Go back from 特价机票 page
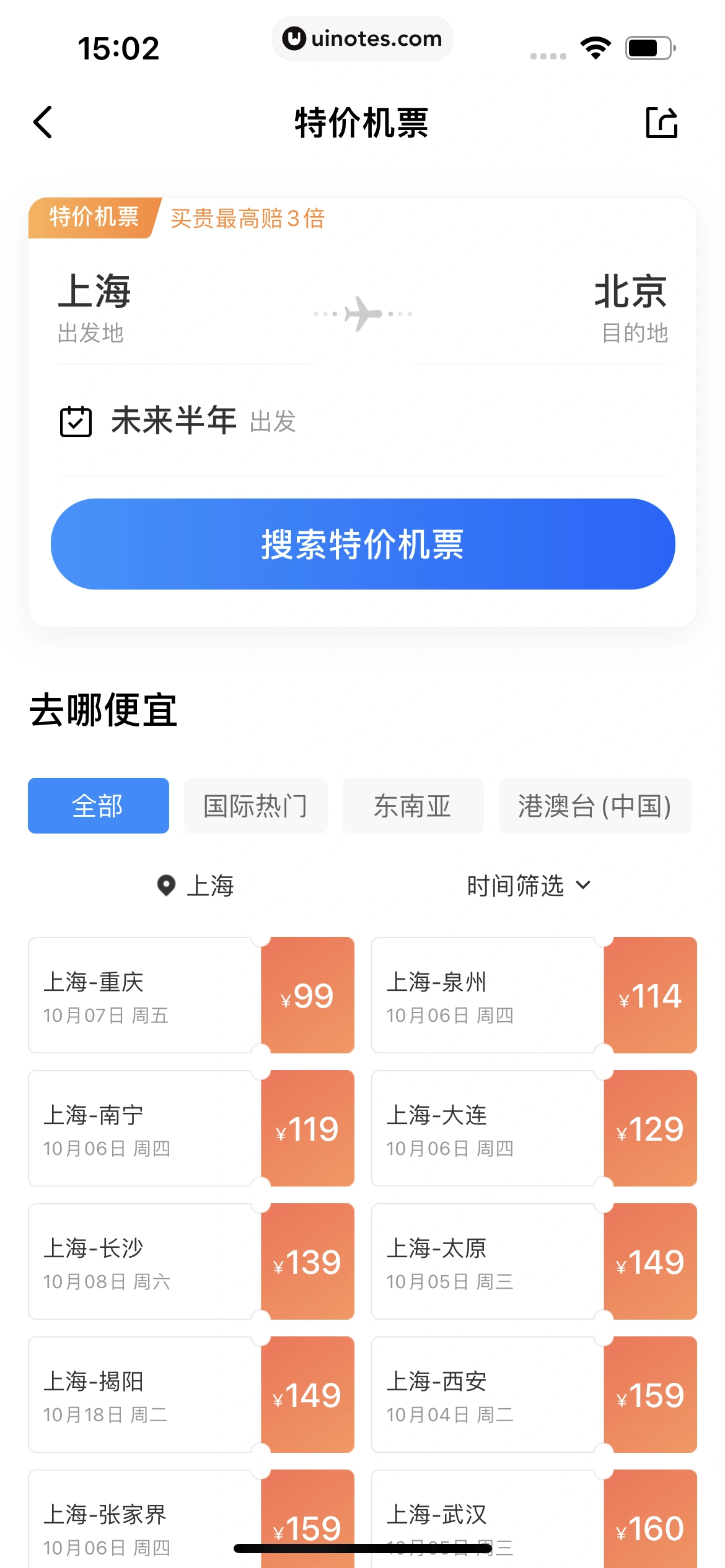 pos(43,122)
